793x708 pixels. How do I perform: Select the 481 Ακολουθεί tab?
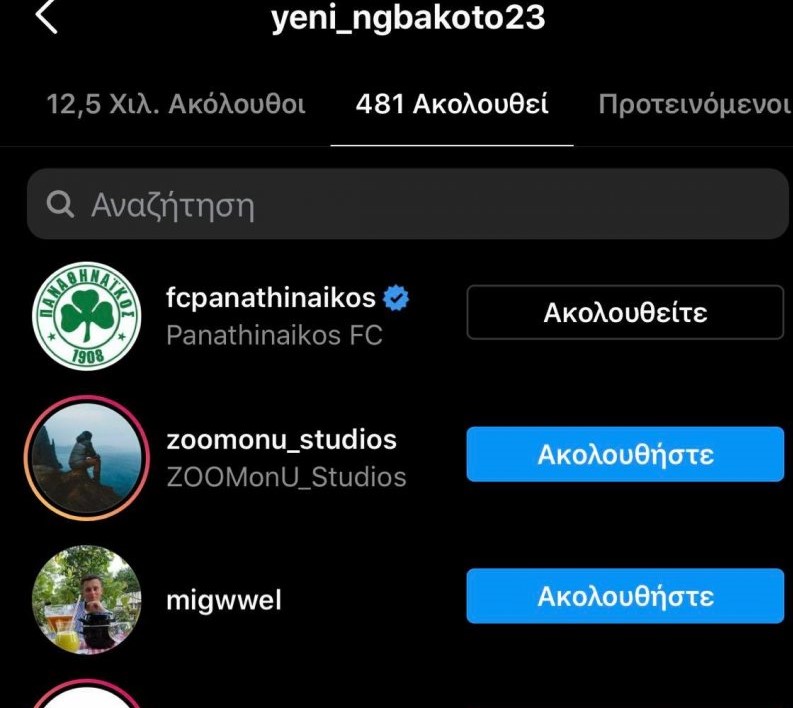[451, 104]
